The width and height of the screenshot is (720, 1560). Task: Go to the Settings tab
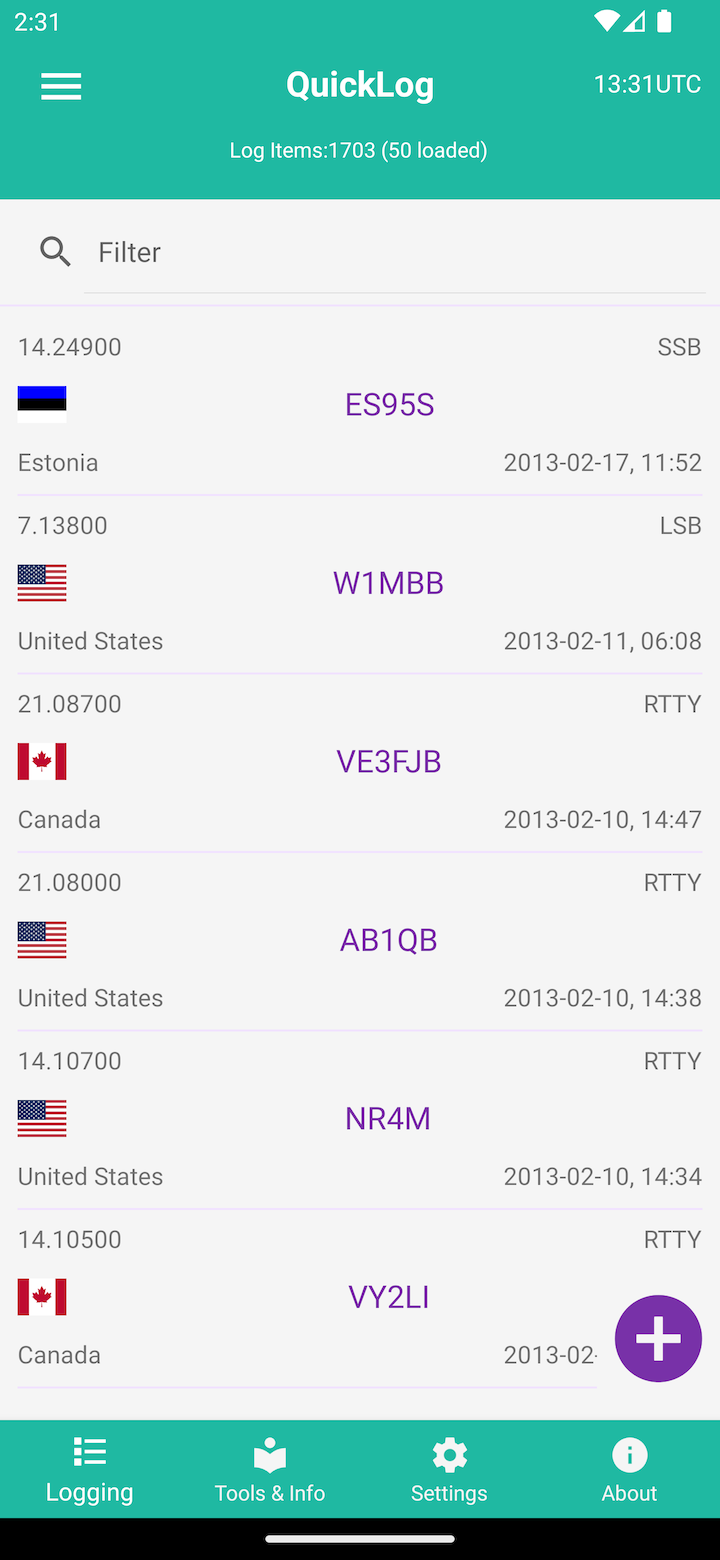449,1470
